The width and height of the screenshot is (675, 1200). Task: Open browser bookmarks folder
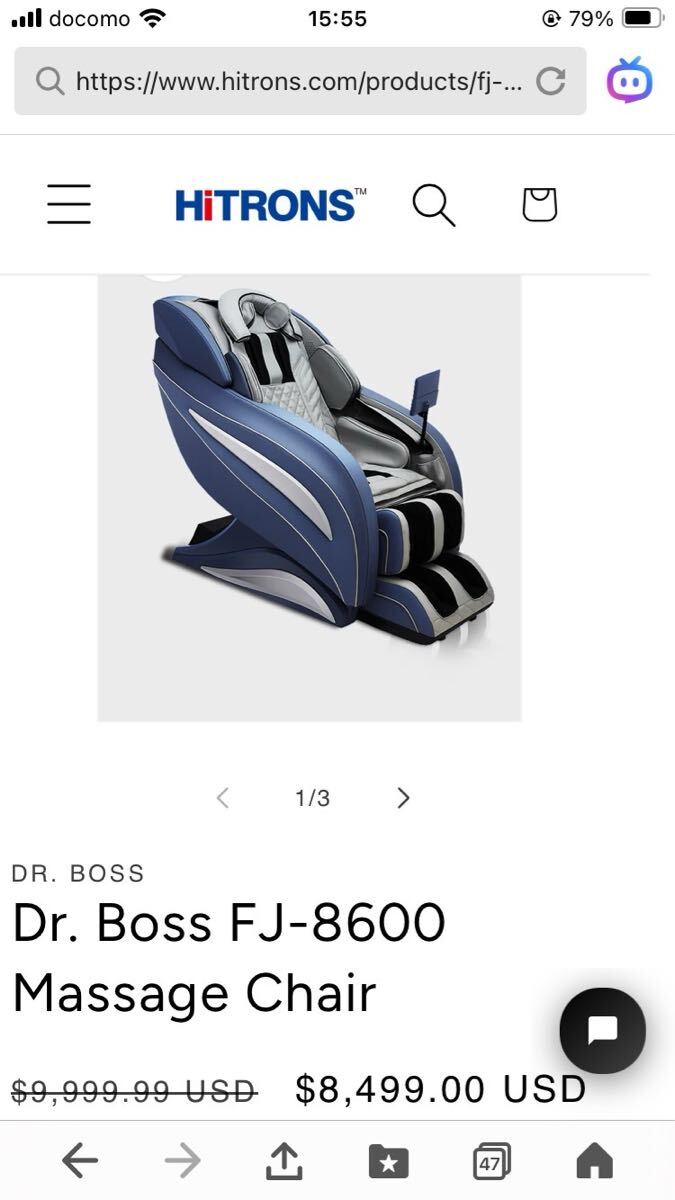pyautogui.click(x=388, y=1161)
